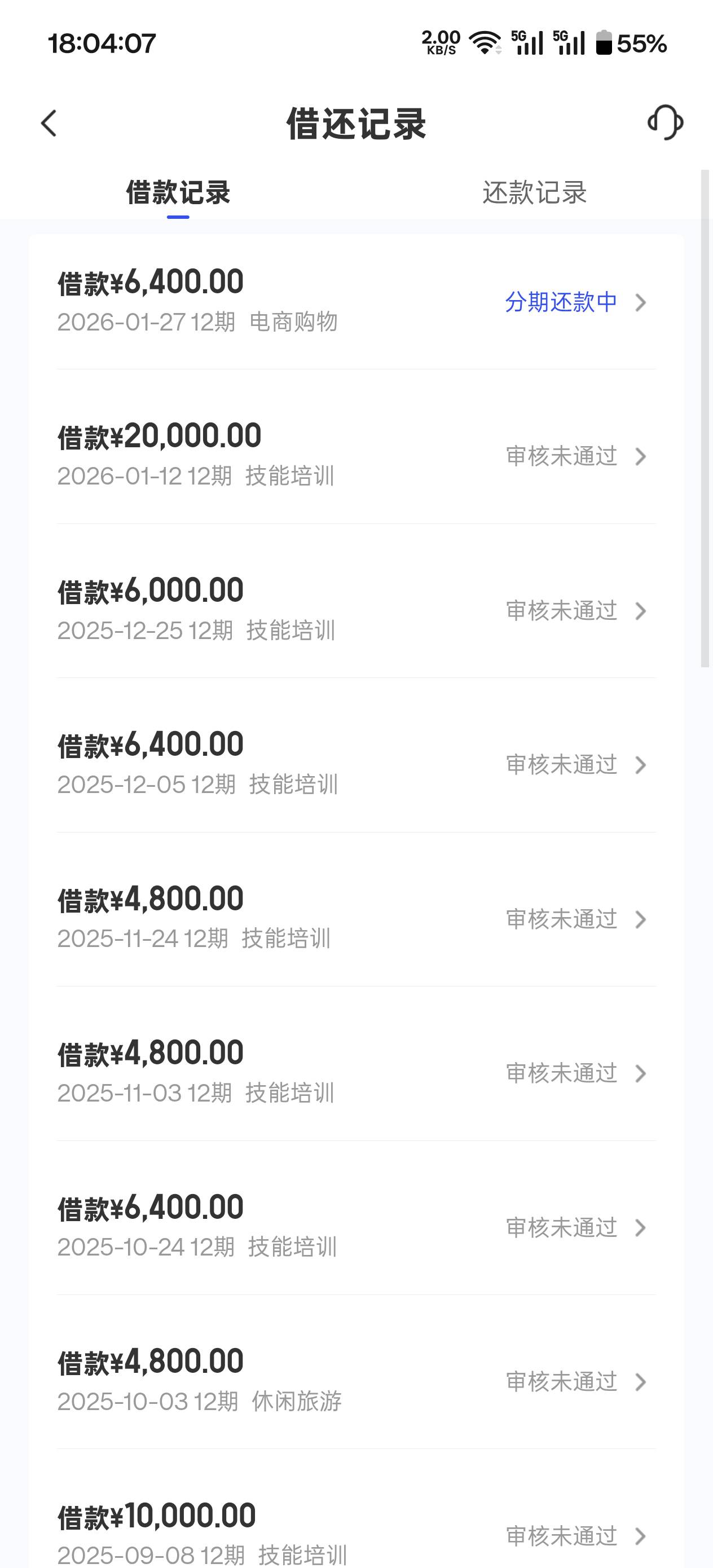Open the 2025-10-24 技能培训 loan record
The width and height of the screenshot is (713, 1568).
tap(356, 1227)
